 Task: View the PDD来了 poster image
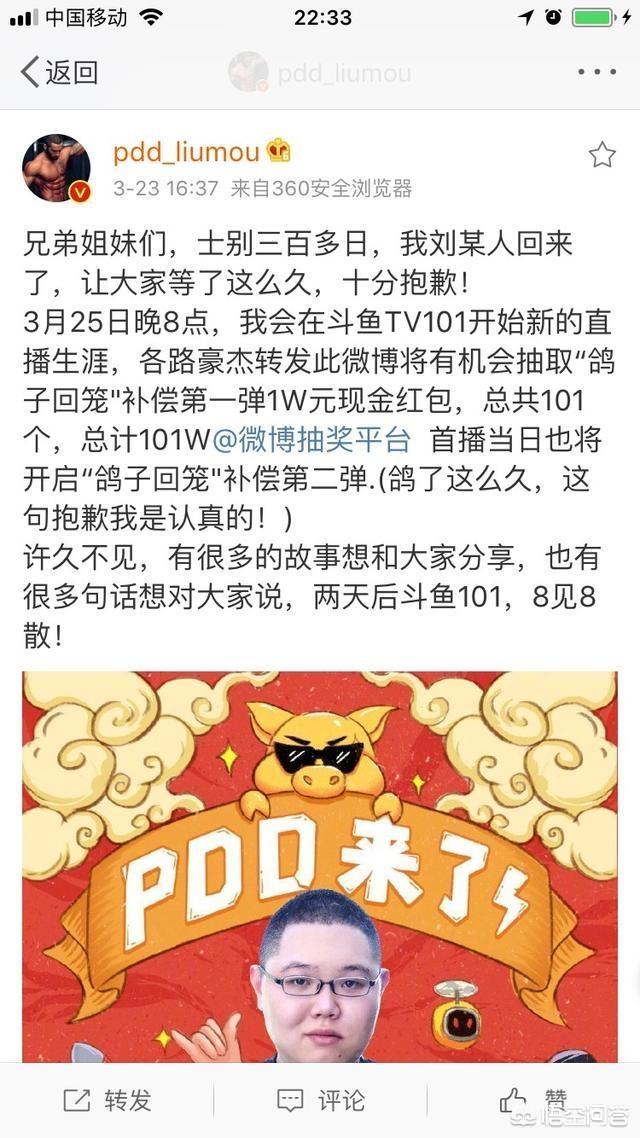point(320,865)
